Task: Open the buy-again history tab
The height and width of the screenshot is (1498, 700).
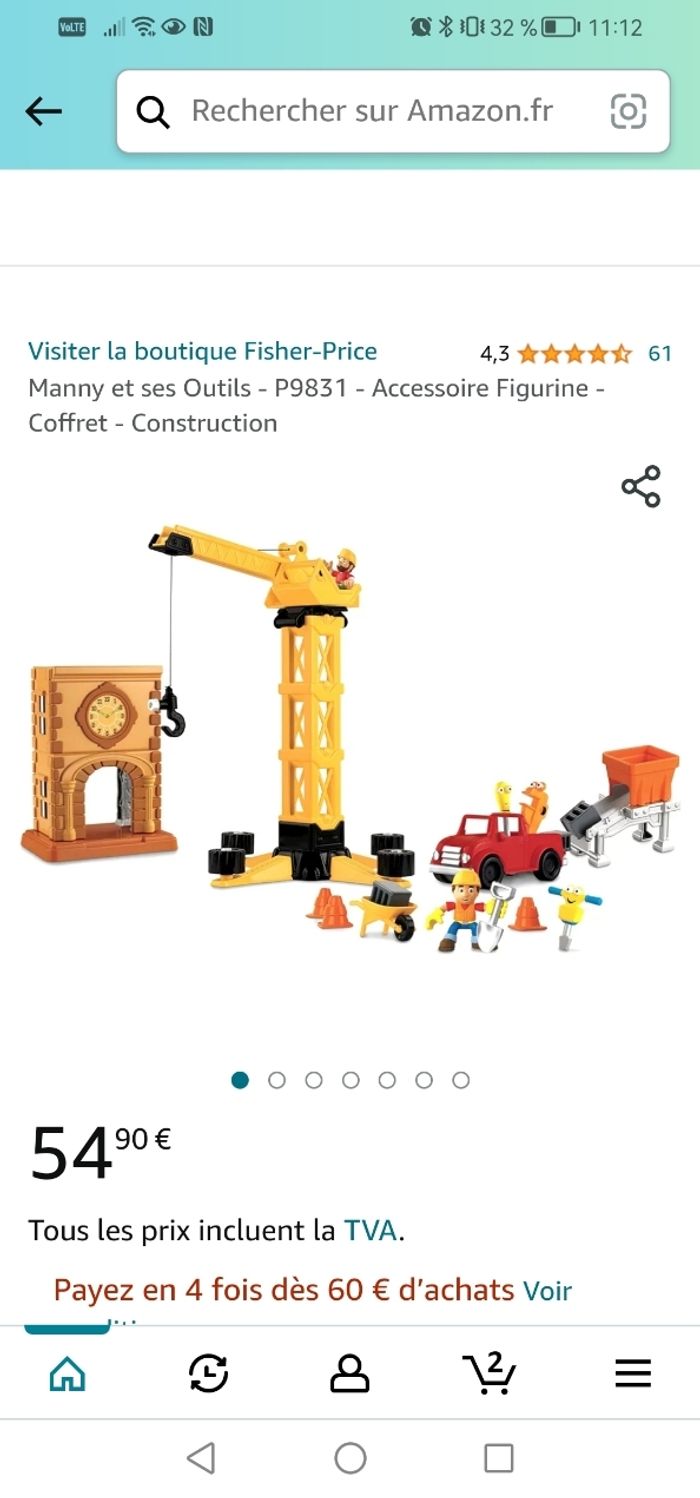Action: (208, 1374)
